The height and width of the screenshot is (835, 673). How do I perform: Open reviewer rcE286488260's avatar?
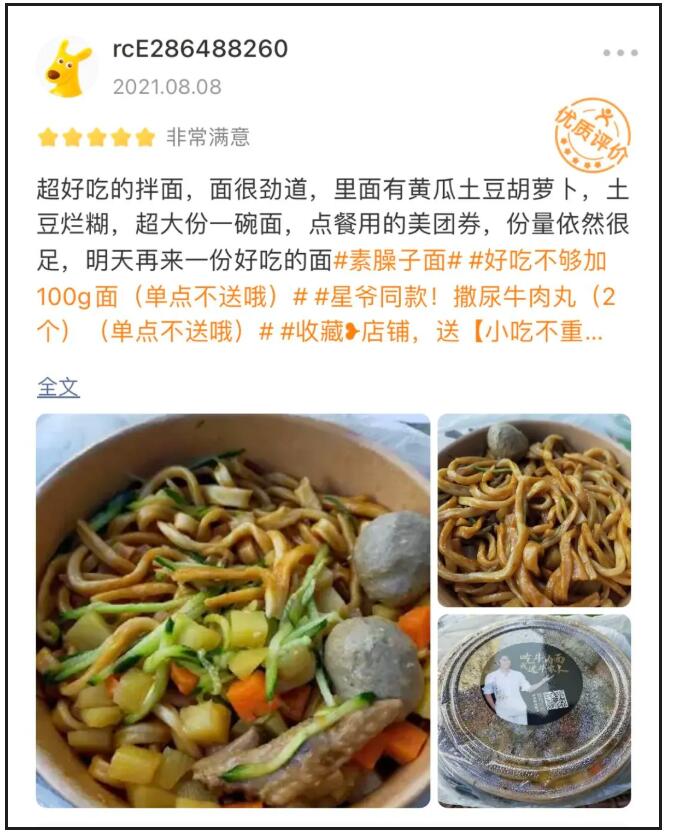(66, 67)
